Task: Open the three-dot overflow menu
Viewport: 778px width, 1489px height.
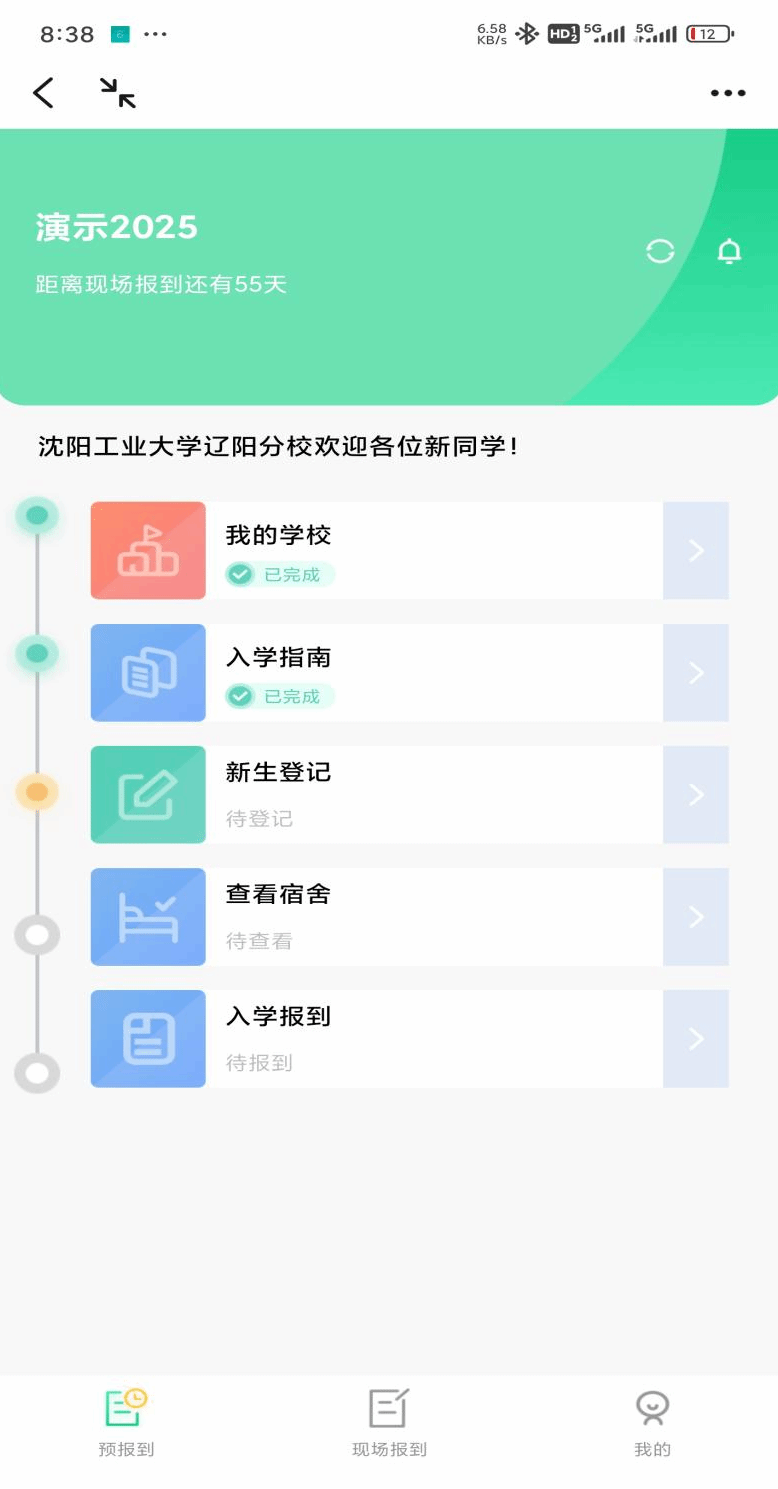Action: click(728, 93)
